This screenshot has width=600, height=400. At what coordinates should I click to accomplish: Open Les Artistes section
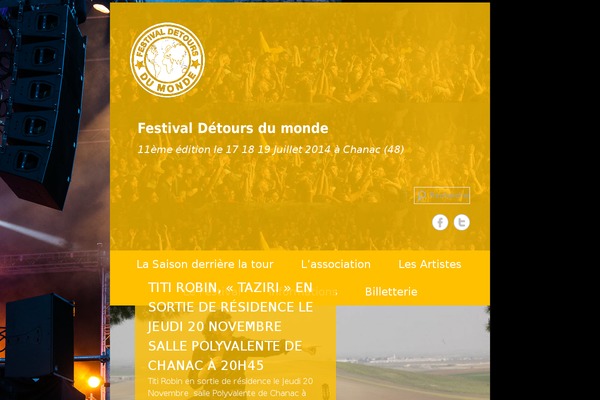point(430,264)
